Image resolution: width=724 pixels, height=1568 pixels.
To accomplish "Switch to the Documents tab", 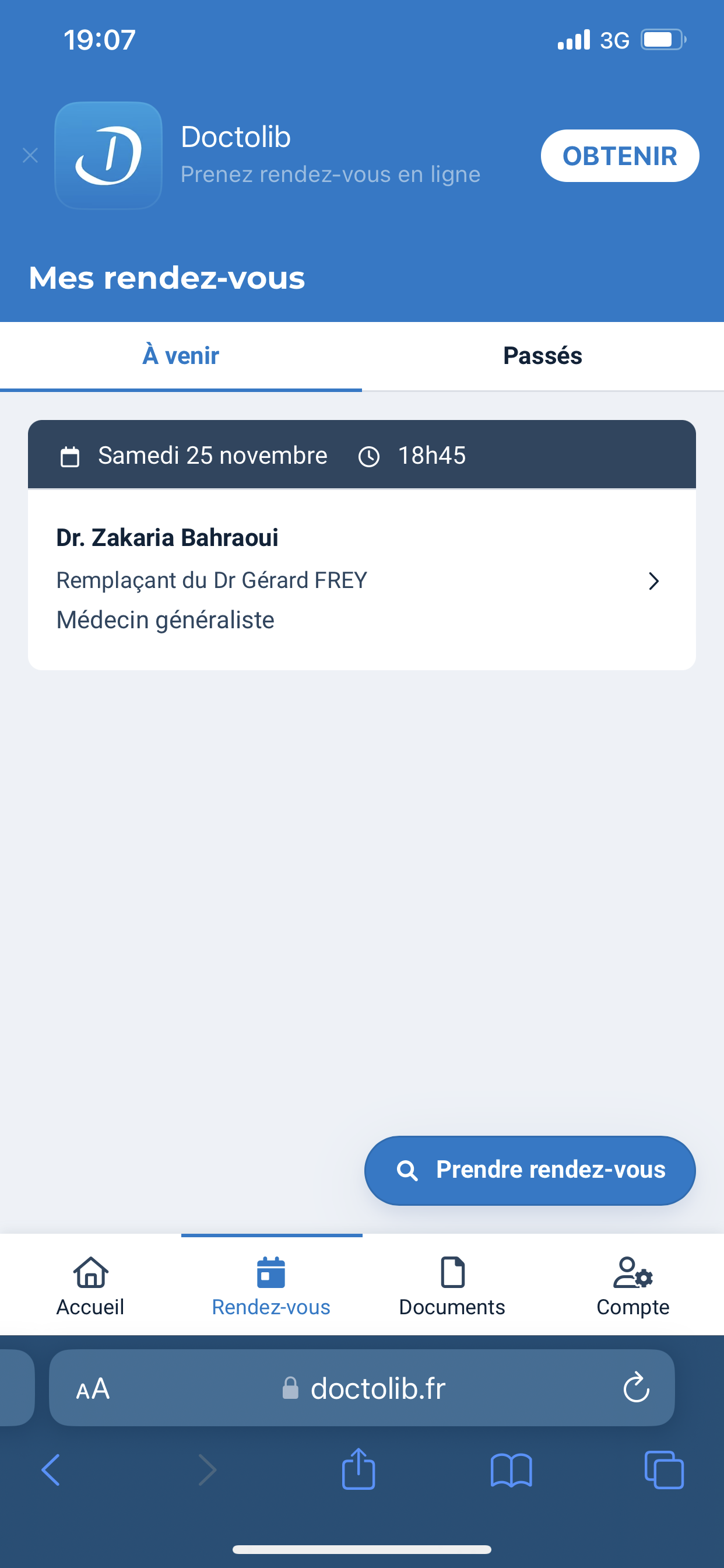I will point(452,1286).
